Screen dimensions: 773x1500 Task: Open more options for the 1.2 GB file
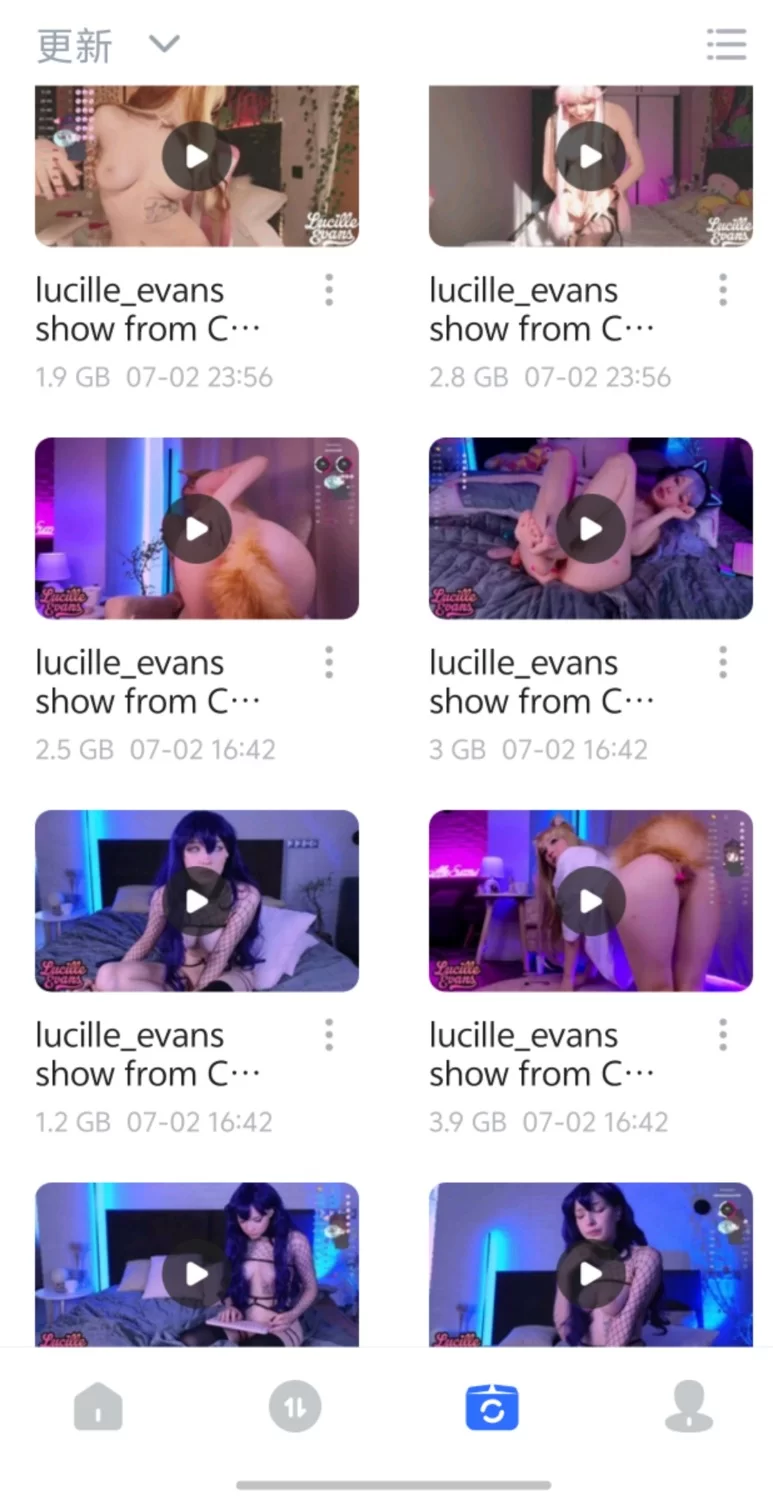pyautogui.click(x=329, y=1036)
